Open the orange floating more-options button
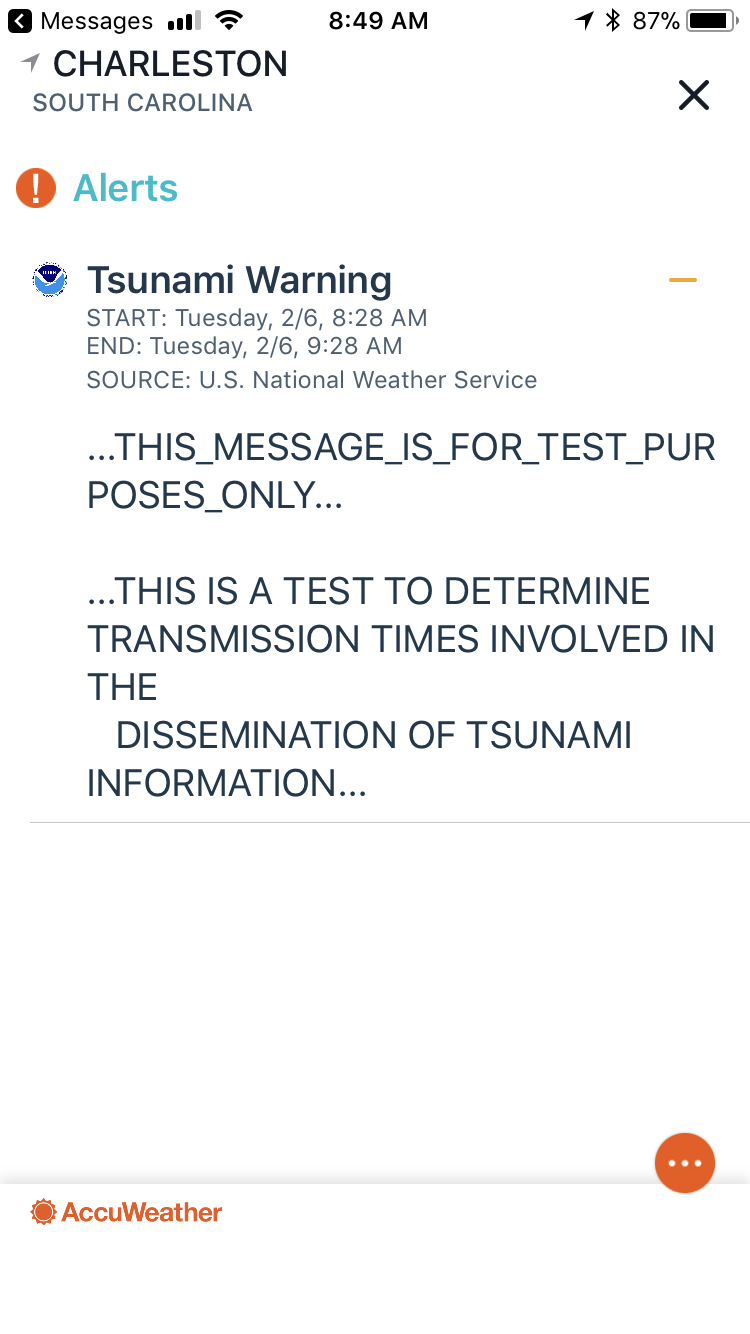 685,1162
